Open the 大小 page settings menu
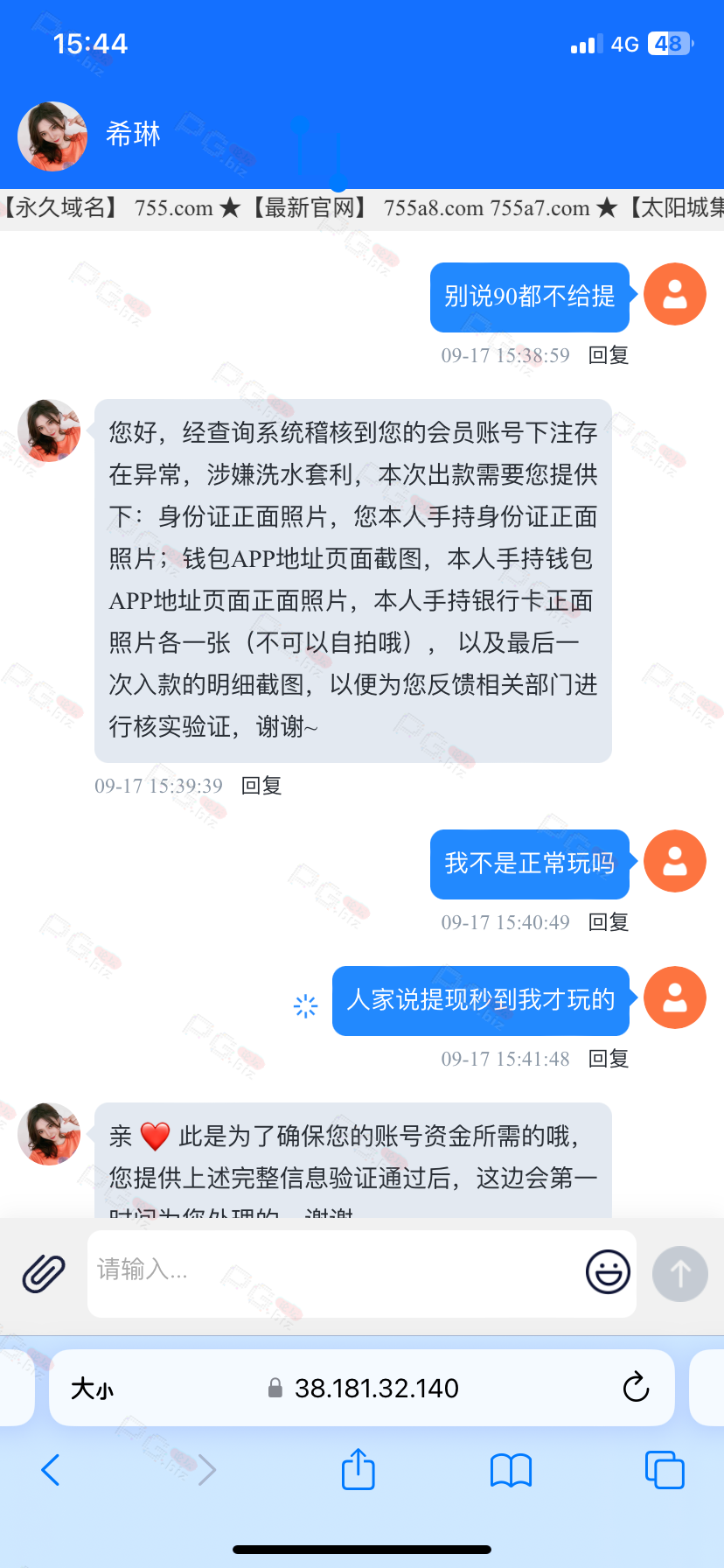Image resolution: width=724 pixels, height=1568 pixels. 92,1389
